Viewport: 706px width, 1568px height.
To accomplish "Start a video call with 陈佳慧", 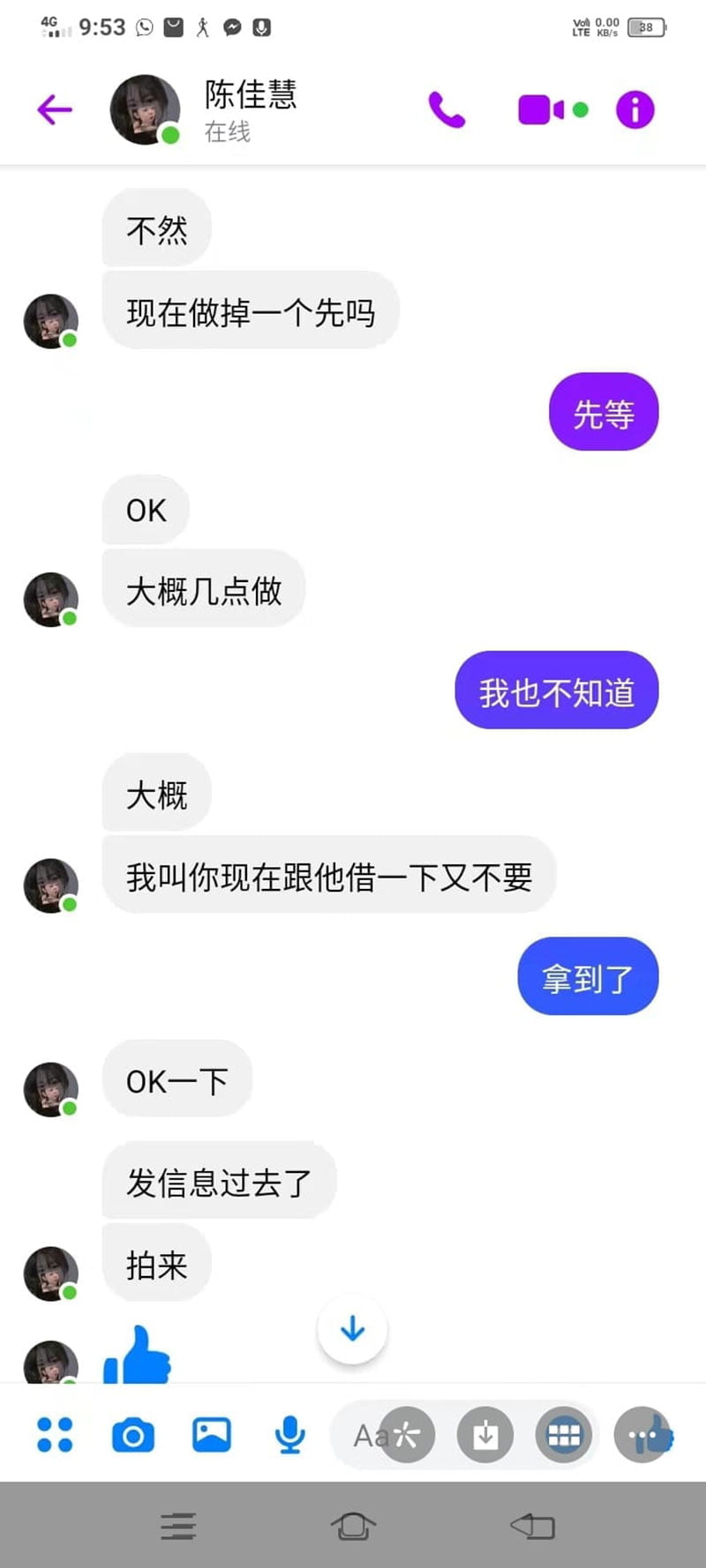I will pyautogui.click(x=540, y=110).
